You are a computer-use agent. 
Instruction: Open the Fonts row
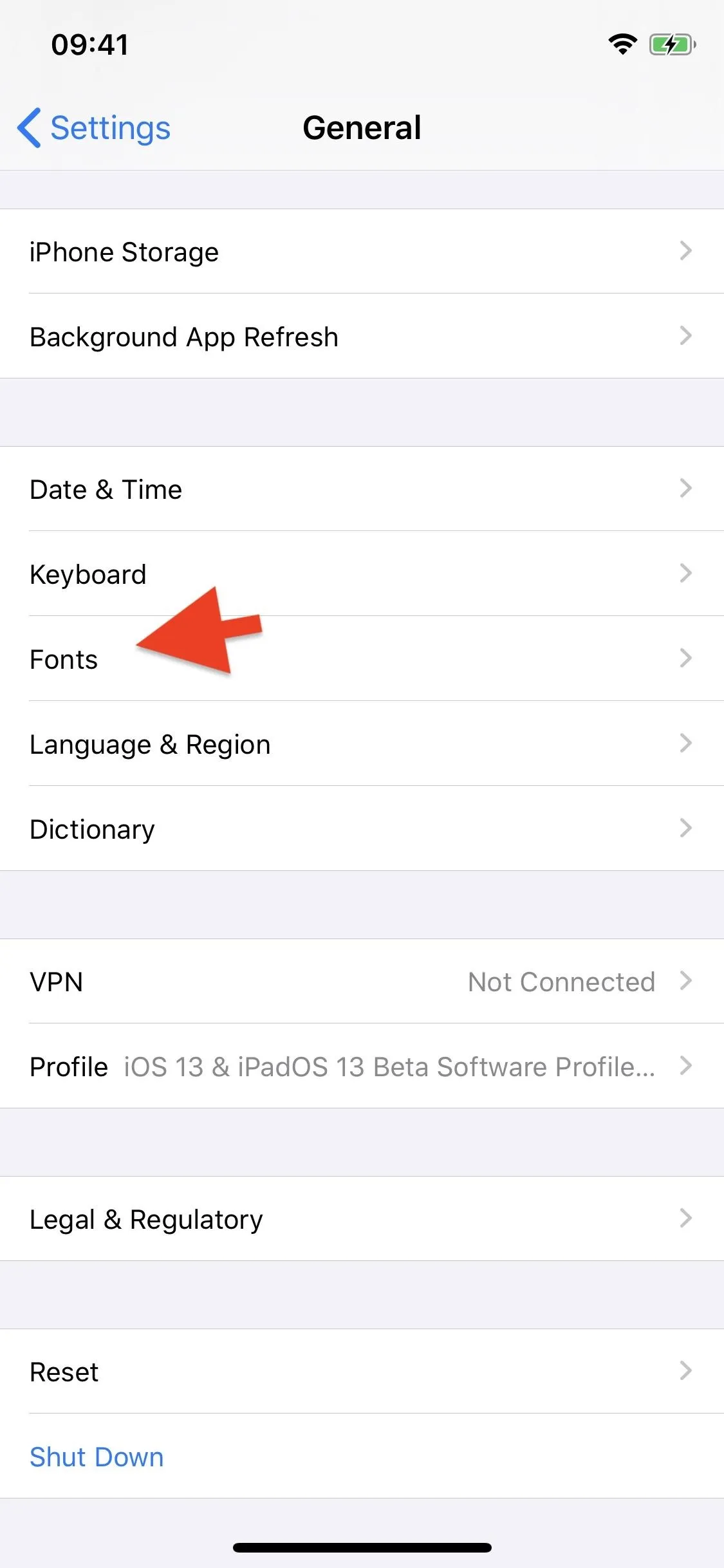coord(362,658)
